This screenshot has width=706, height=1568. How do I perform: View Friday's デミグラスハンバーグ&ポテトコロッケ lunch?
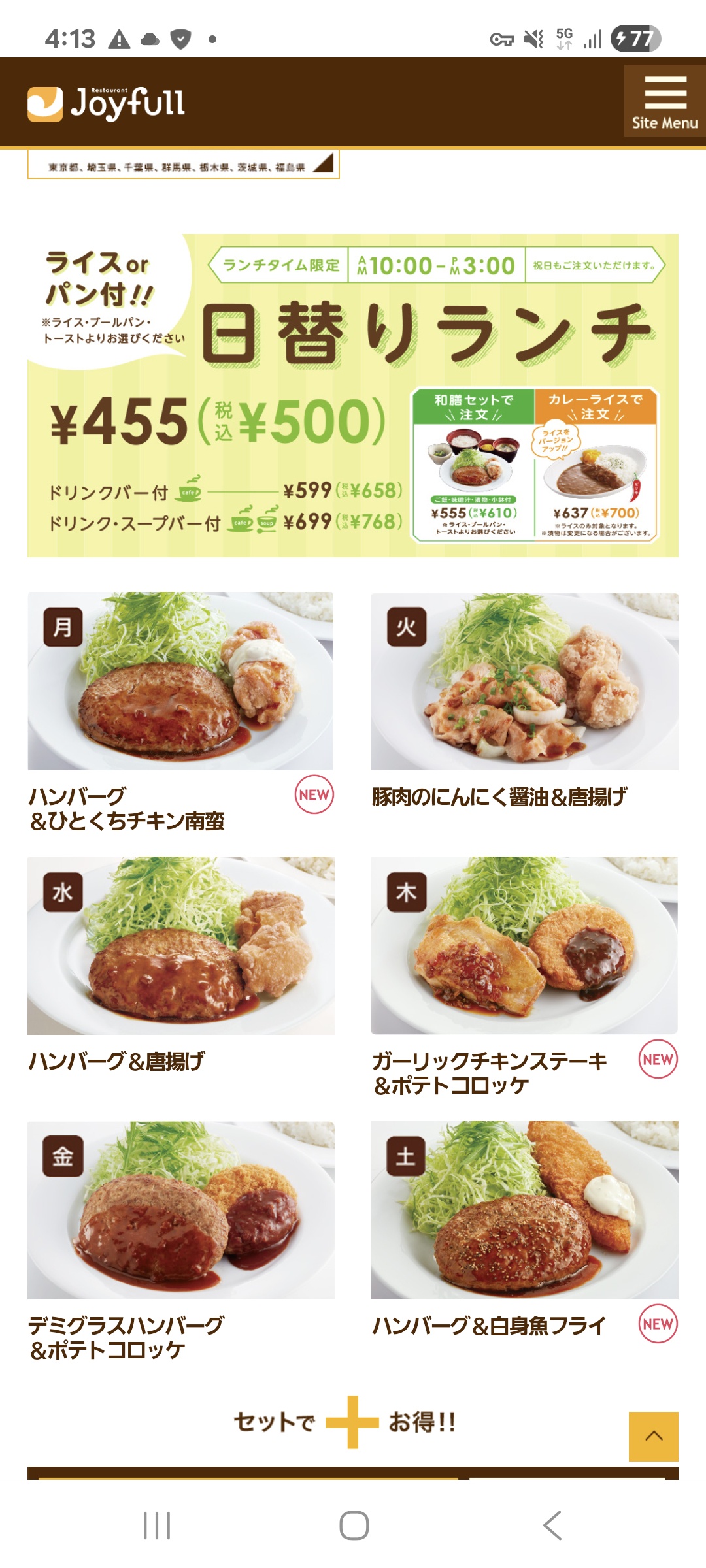(180, 1210)
